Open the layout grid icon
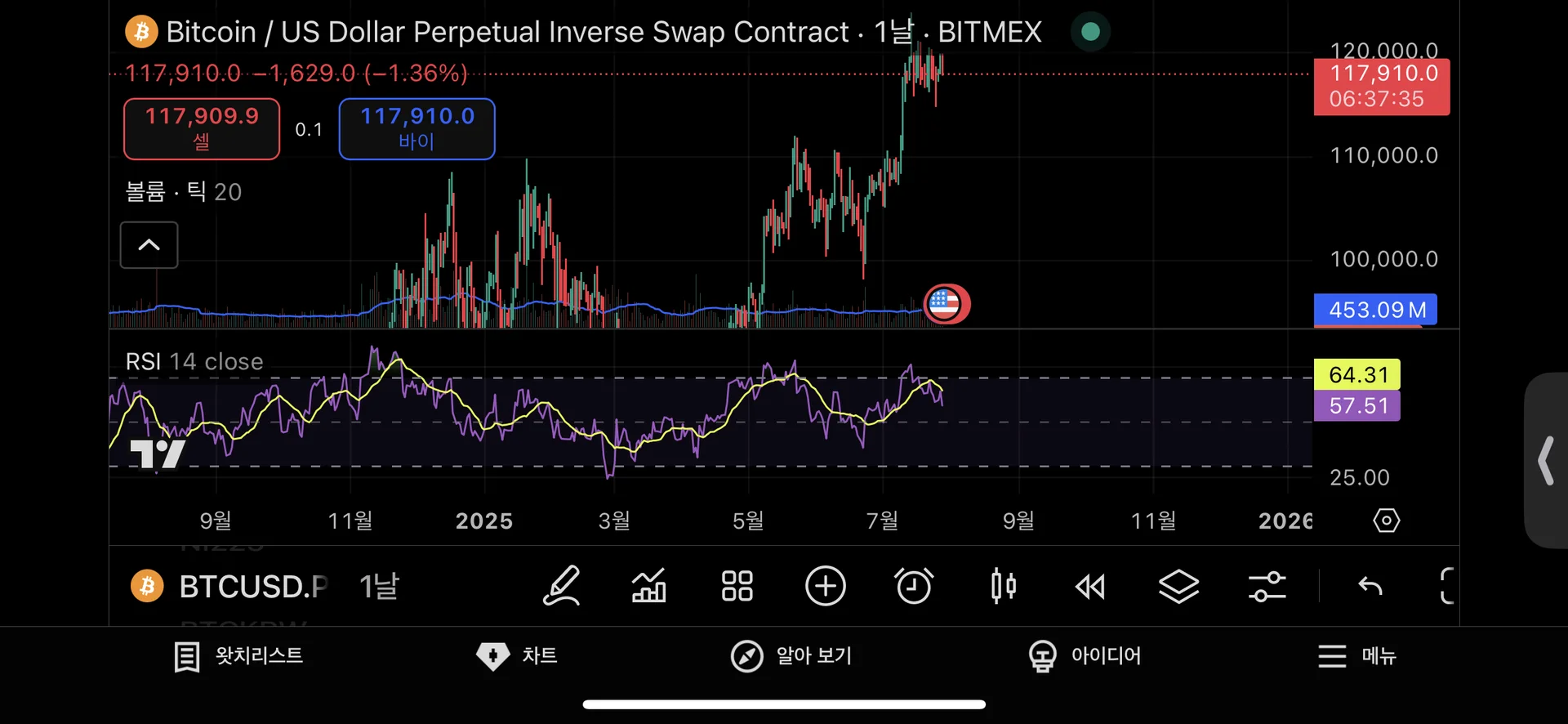1568x724 pixels. coord(737,587)
